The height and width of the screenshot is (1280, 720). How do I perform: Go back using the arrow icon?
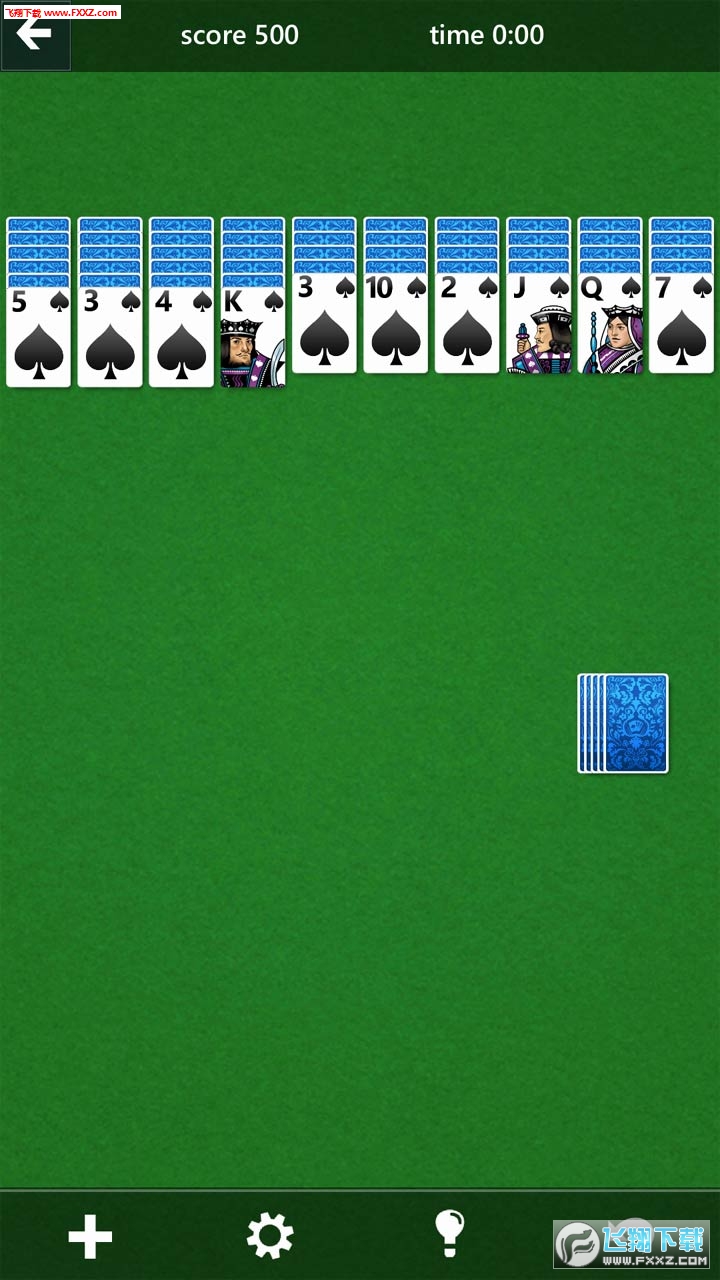click(35, 35)
